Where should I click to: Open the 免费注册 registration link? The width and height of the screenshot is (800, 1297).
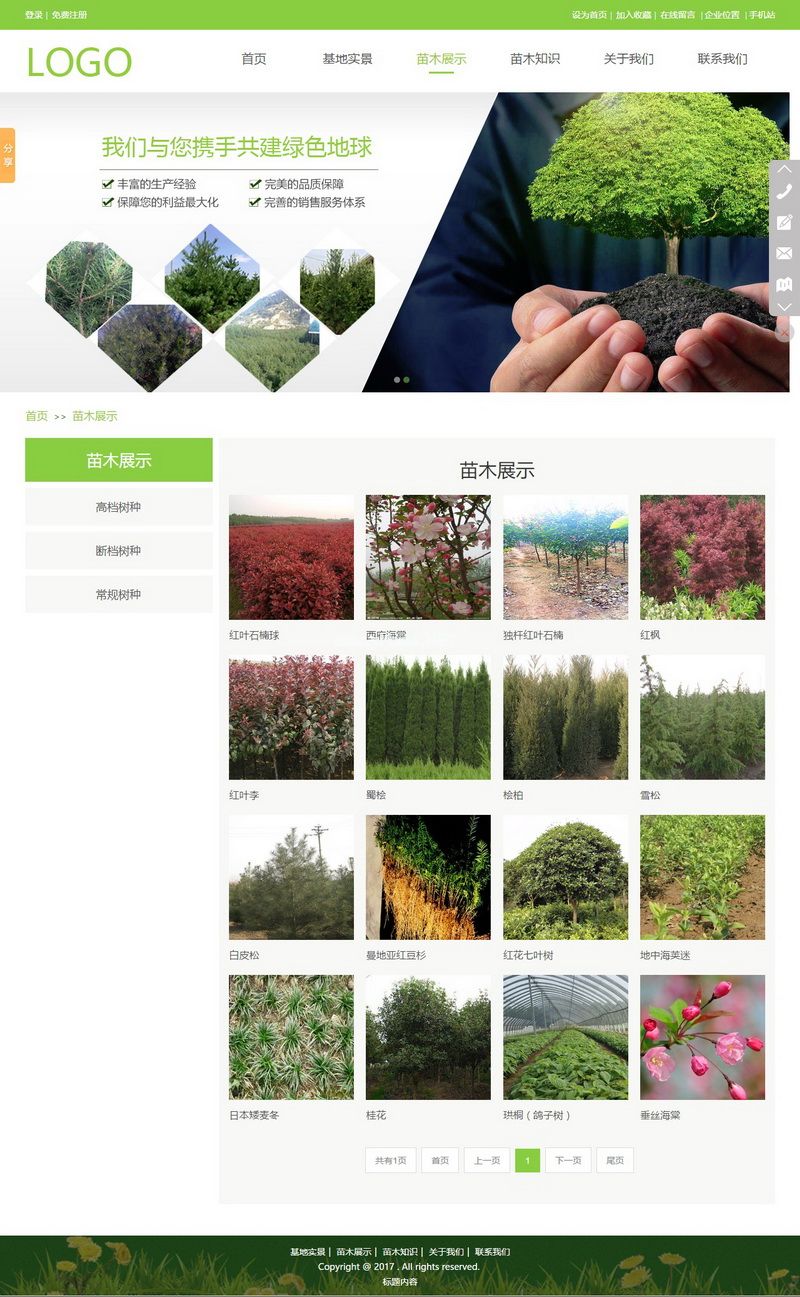(x=69, y=15)
